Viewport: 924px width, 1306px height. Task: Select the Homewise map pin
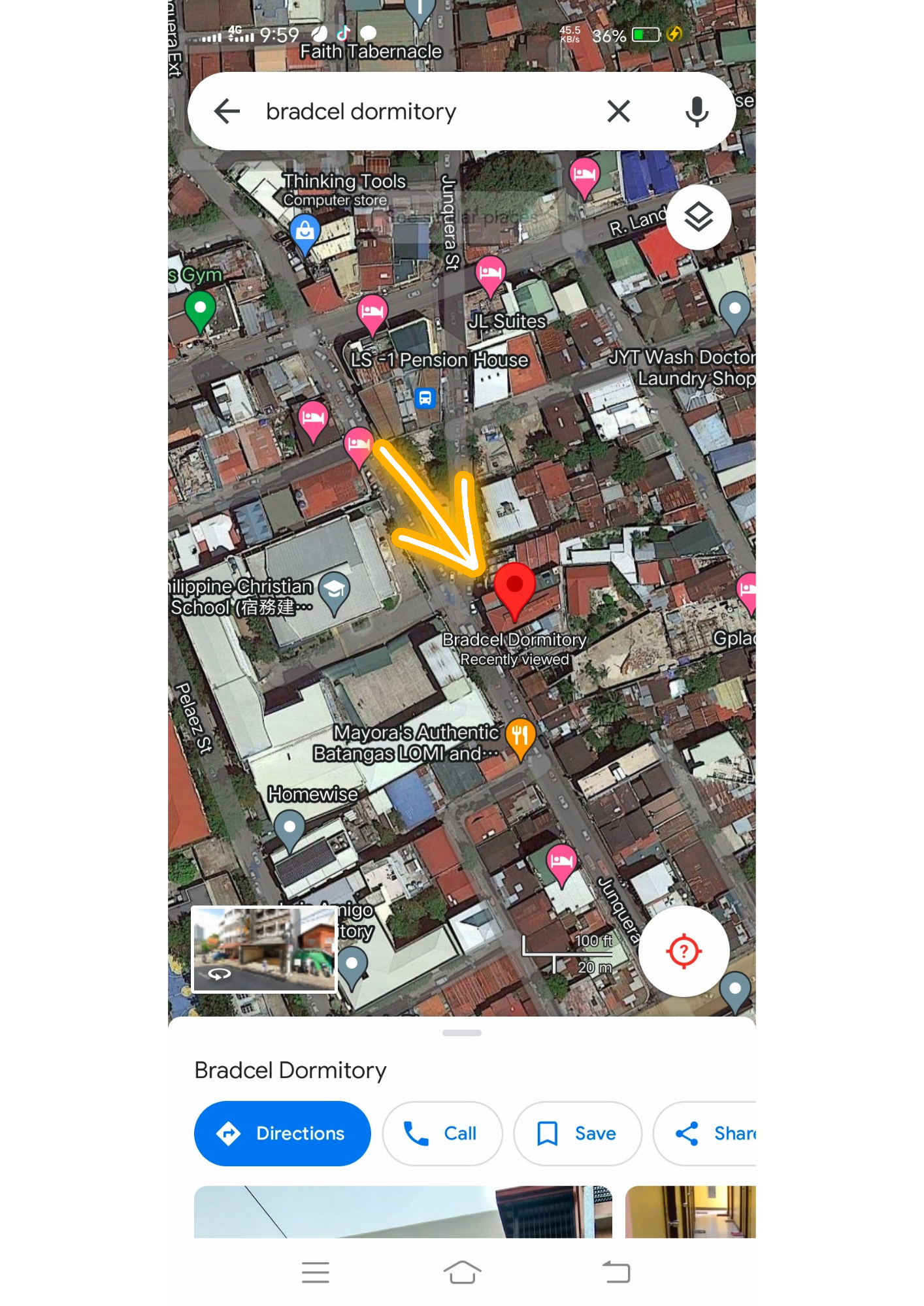289,828
